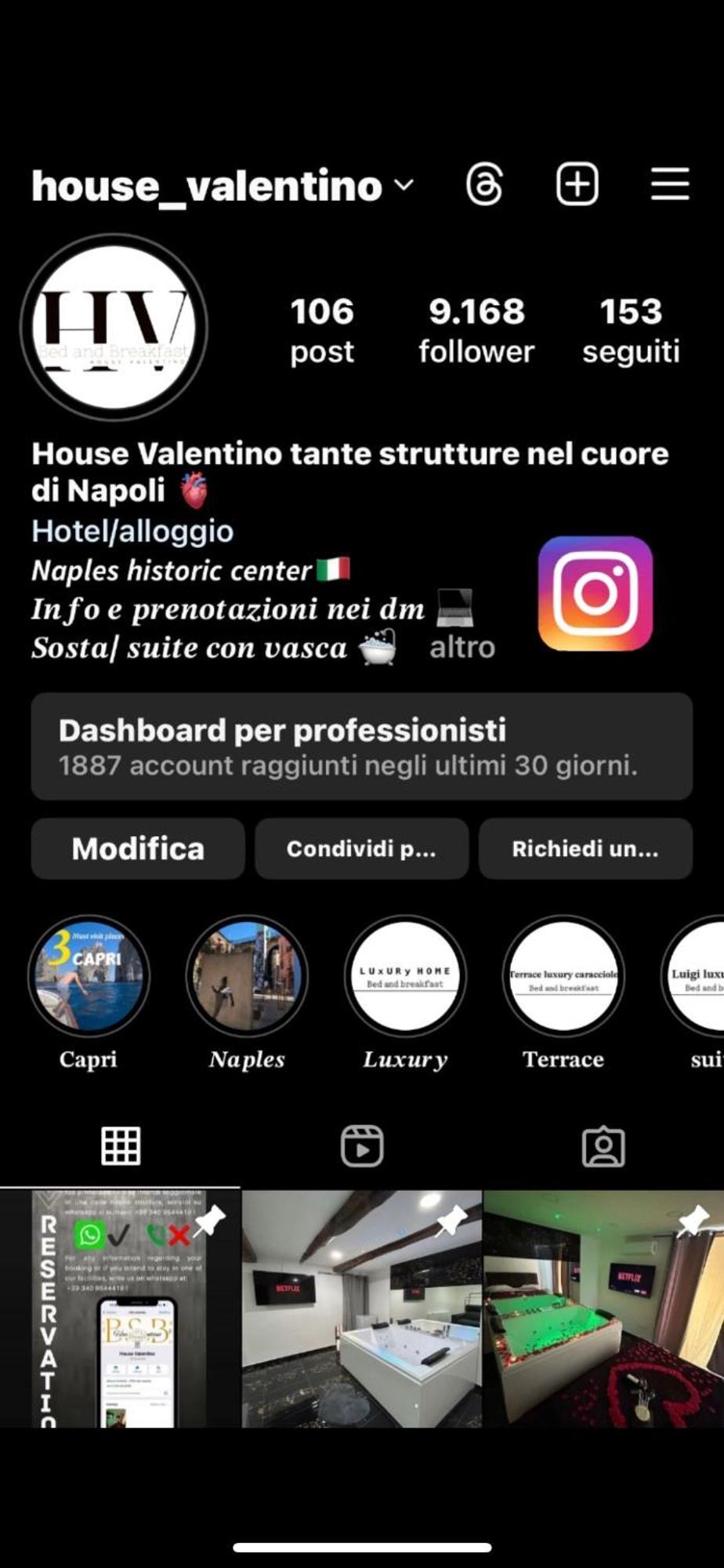724x1568 pixels.
Task: Switch to the Reels tab
Action: 362,1146
